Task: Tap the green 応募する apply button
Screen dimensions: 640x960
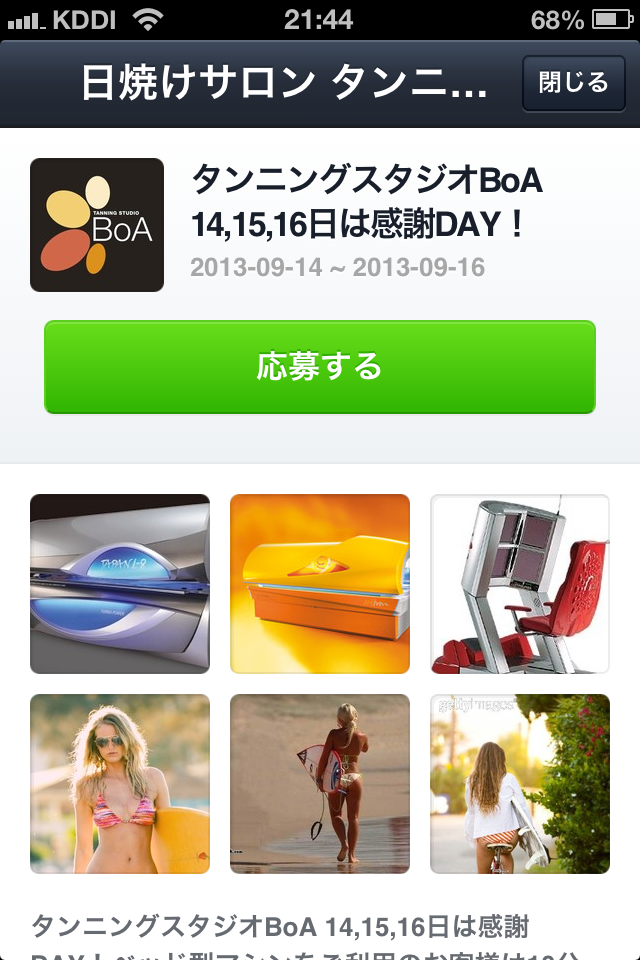Action: (x=320, y=367)
